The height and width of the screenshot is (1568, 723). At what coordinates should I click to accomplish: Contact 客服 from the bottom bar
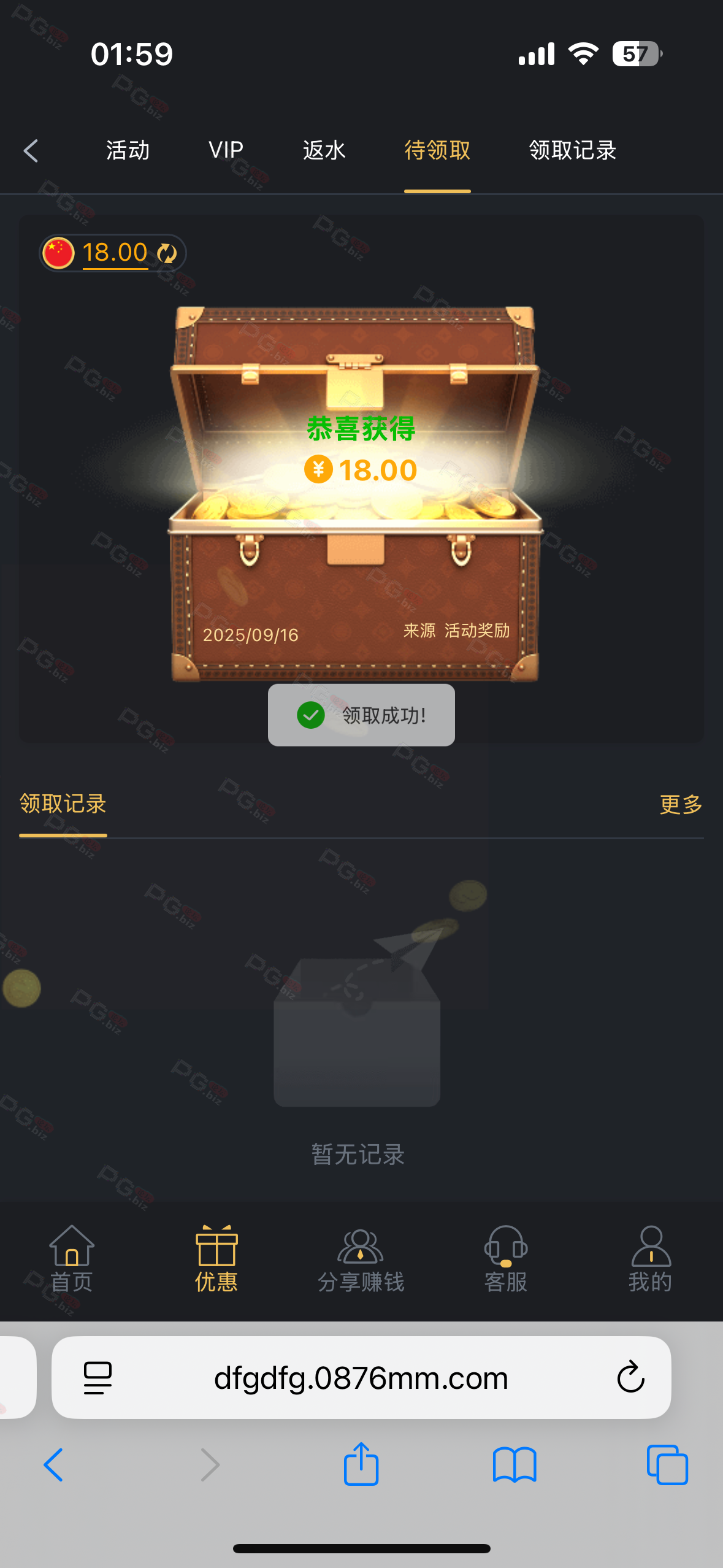click(505, 1259)
